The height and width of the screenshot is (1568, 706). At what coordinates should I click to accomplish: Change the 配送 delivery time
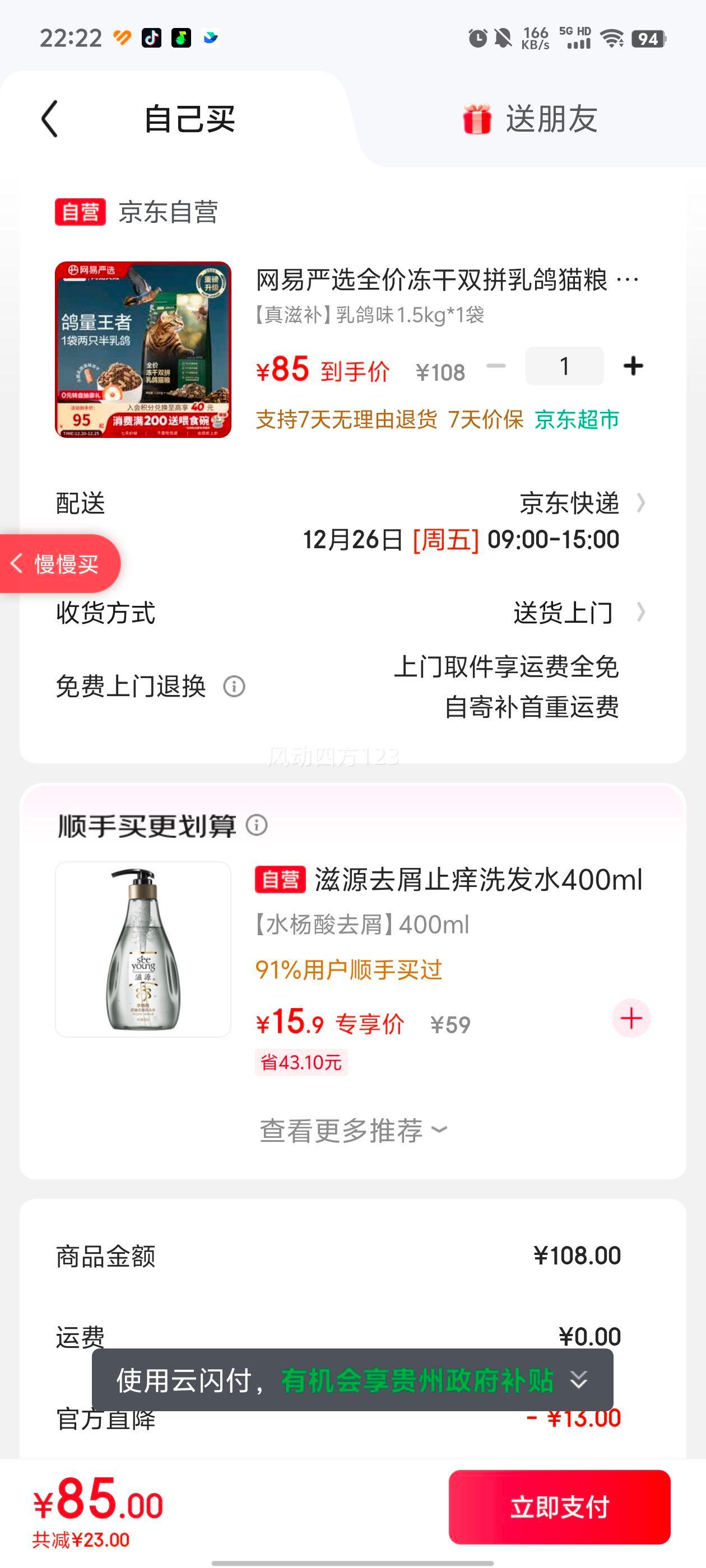461,539
